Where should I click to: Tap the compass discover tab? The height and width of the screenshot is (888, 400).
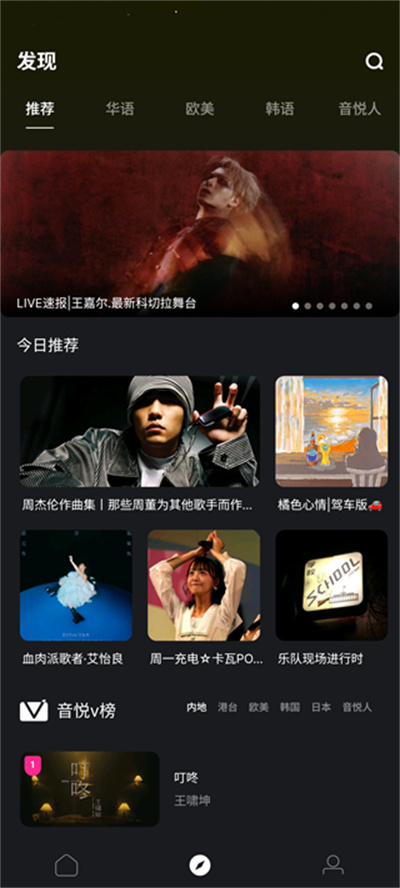[x=200, y=865]
